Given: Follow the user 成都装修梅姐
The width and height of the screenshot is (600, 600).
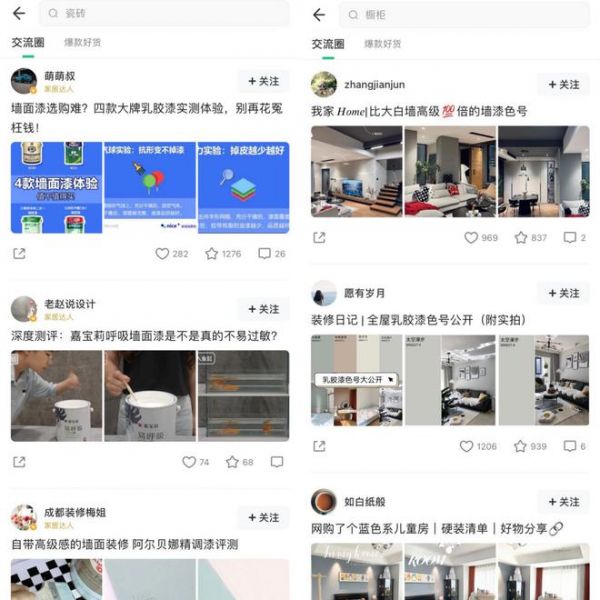Looking at the screenshot, I should [x=262, y=517].
